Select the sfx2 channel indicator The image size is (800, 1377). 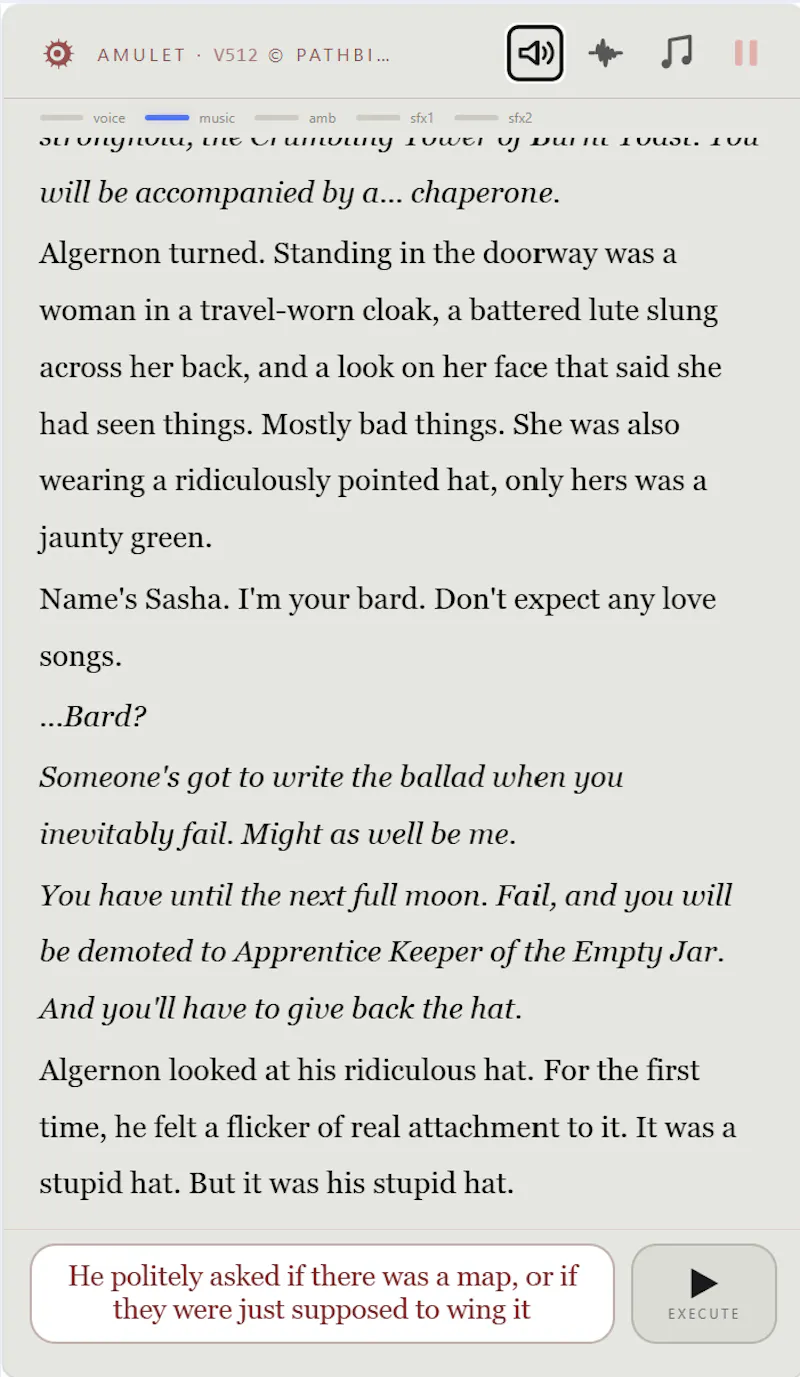493,118
